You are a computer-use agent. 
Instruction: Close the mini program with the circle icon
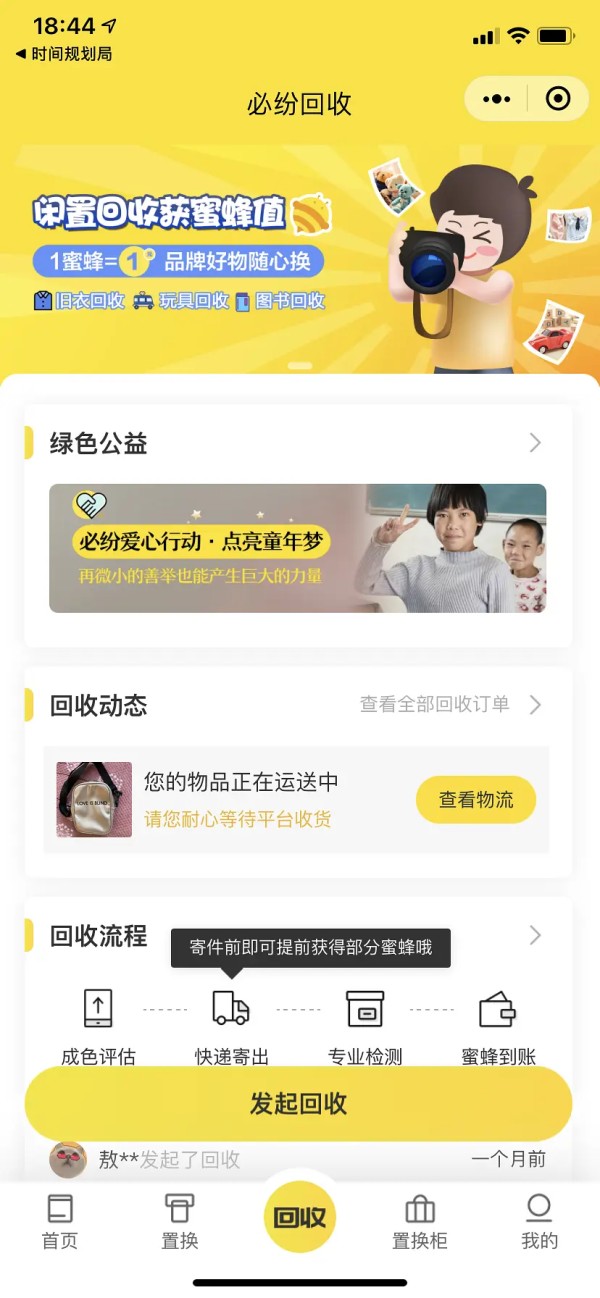click(x=558, y=99)
